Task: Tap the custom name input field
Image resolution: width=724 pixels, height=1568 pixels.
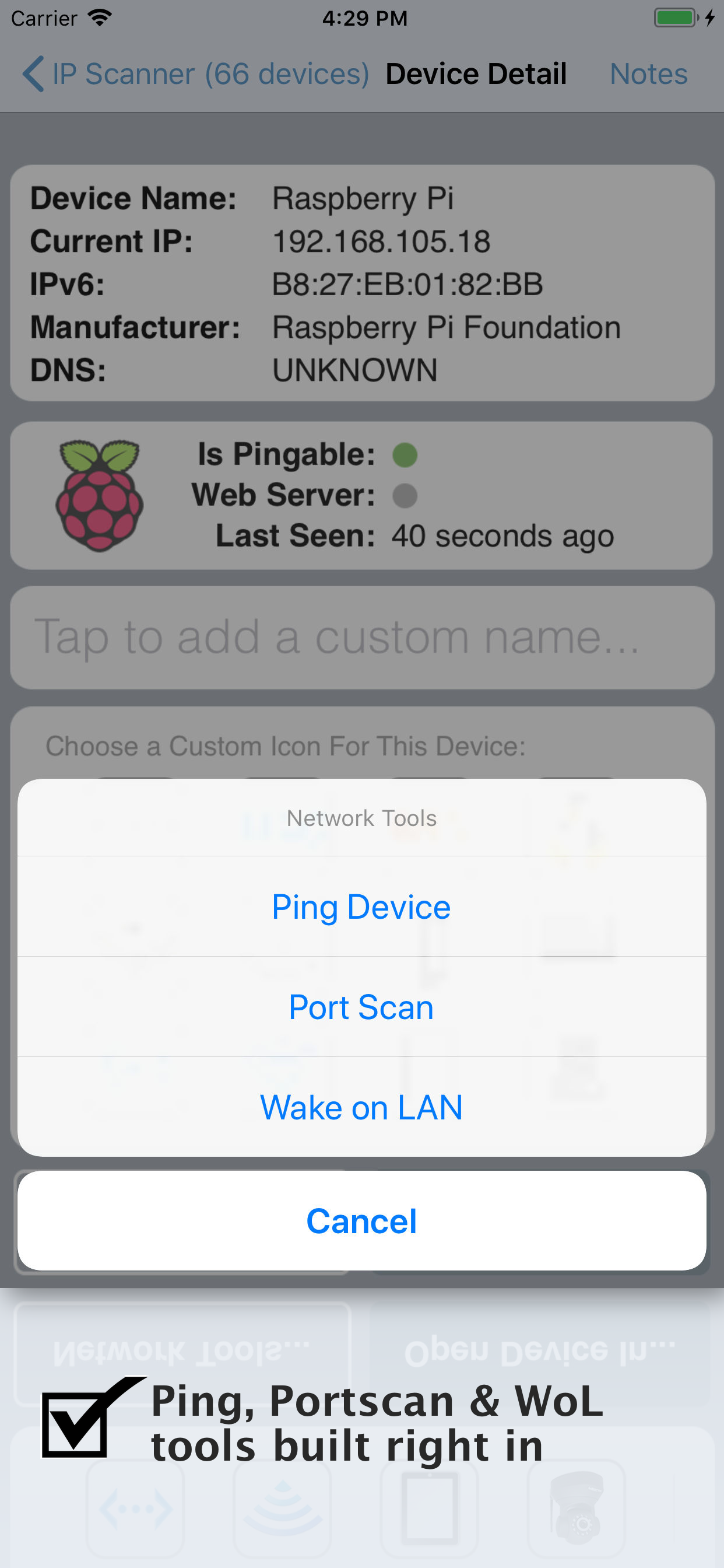Action: pyautogui.click(x=361, y=638)
